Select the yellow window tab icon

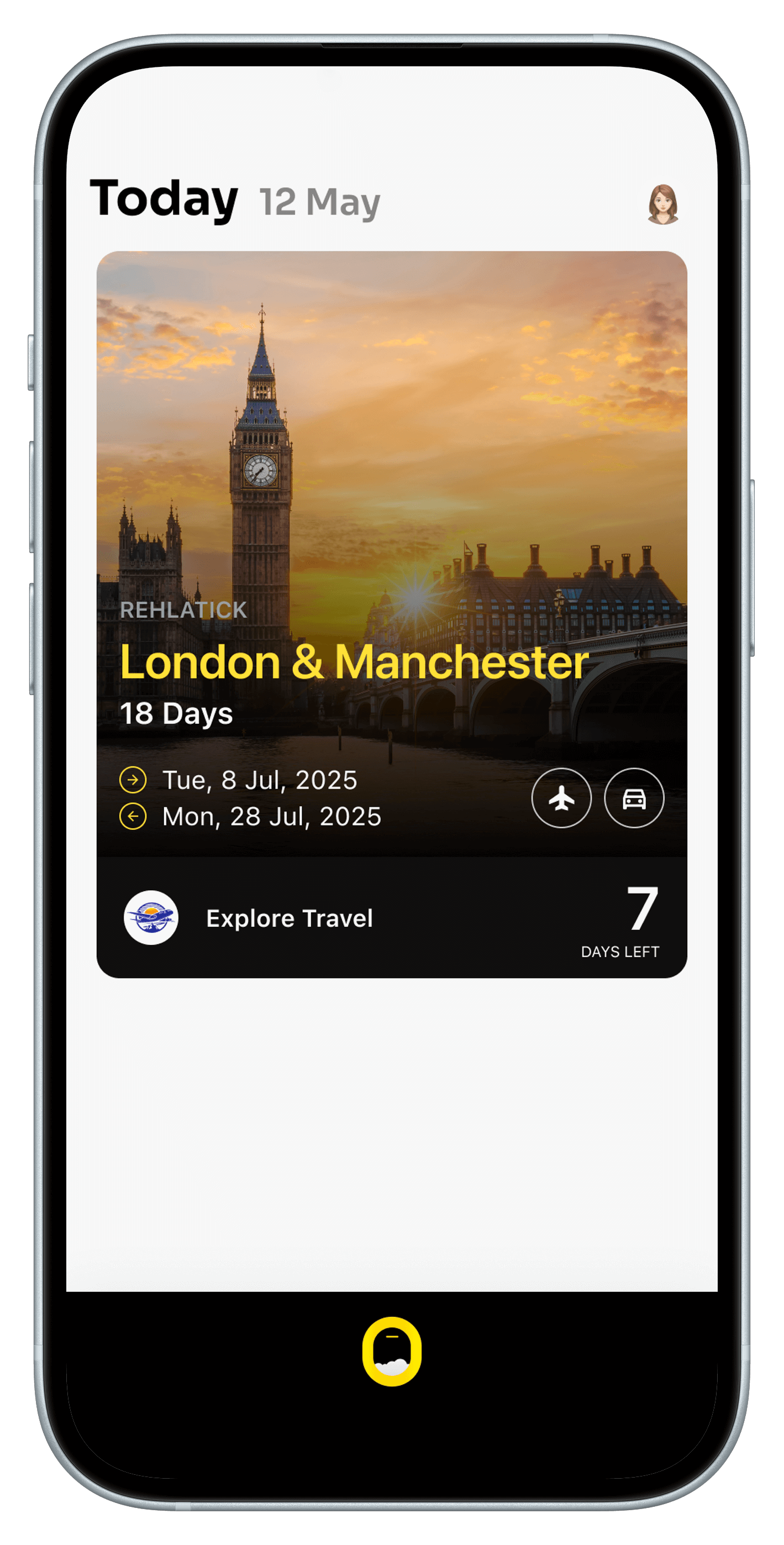(x=392, y=1352)
